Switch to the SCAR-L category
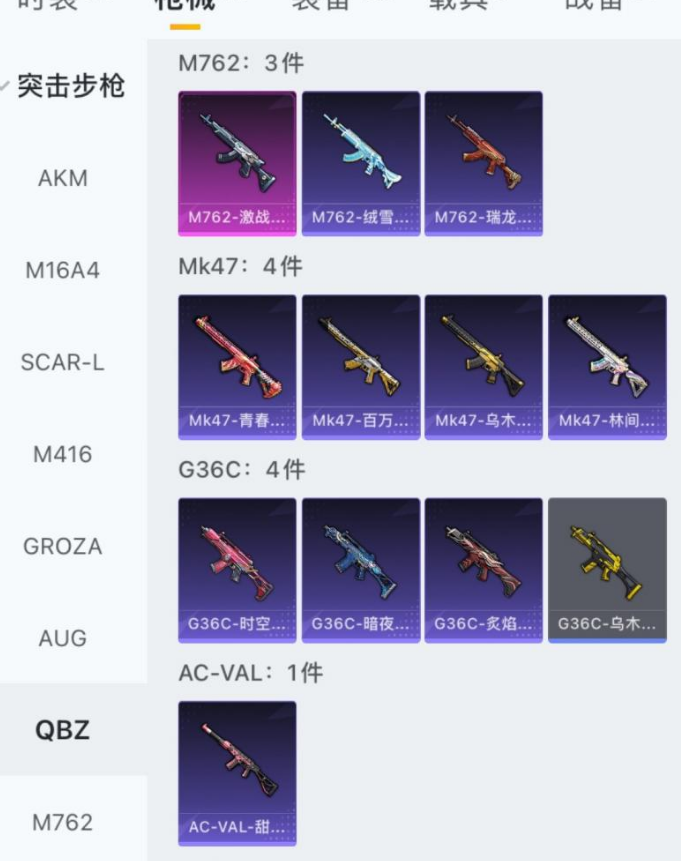 63,362
